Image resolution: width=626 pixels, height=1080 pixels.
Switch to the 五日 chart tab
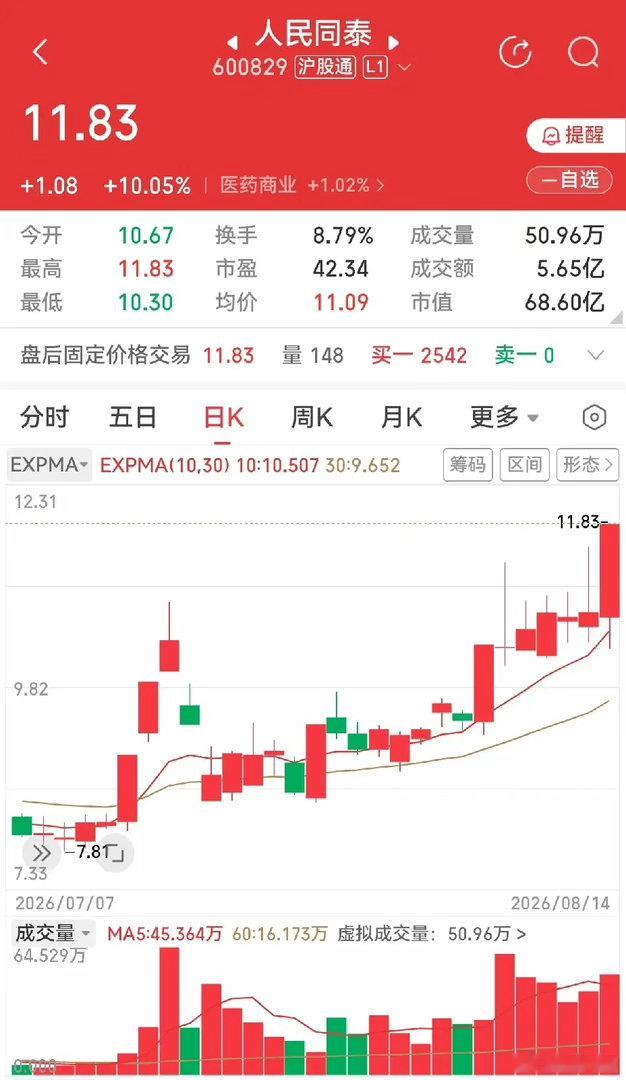[x=132, y=417]
